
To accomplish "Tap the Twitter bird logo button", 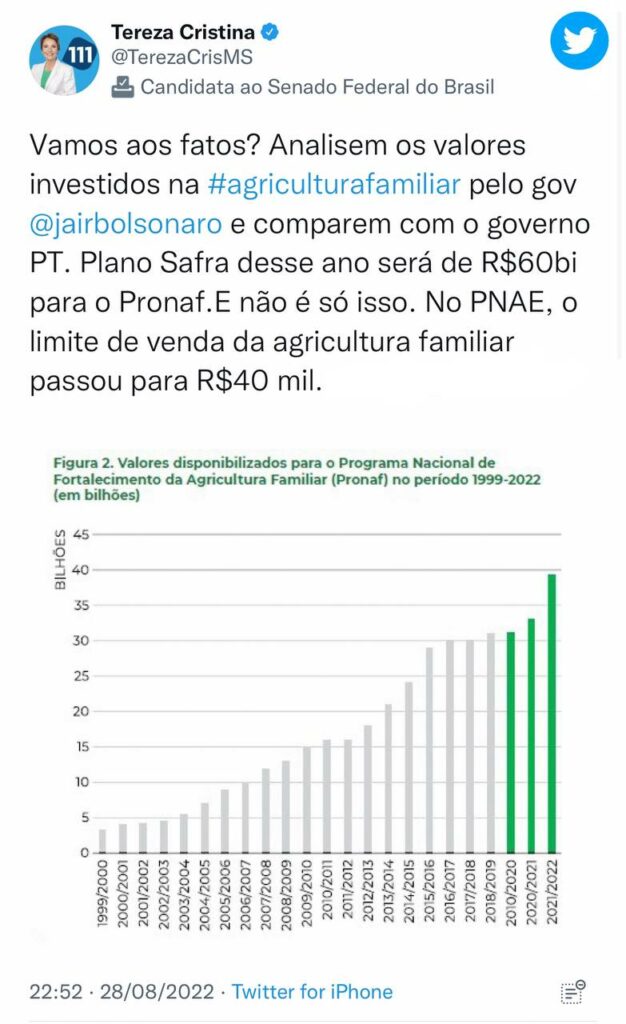I will pos(579,40).
